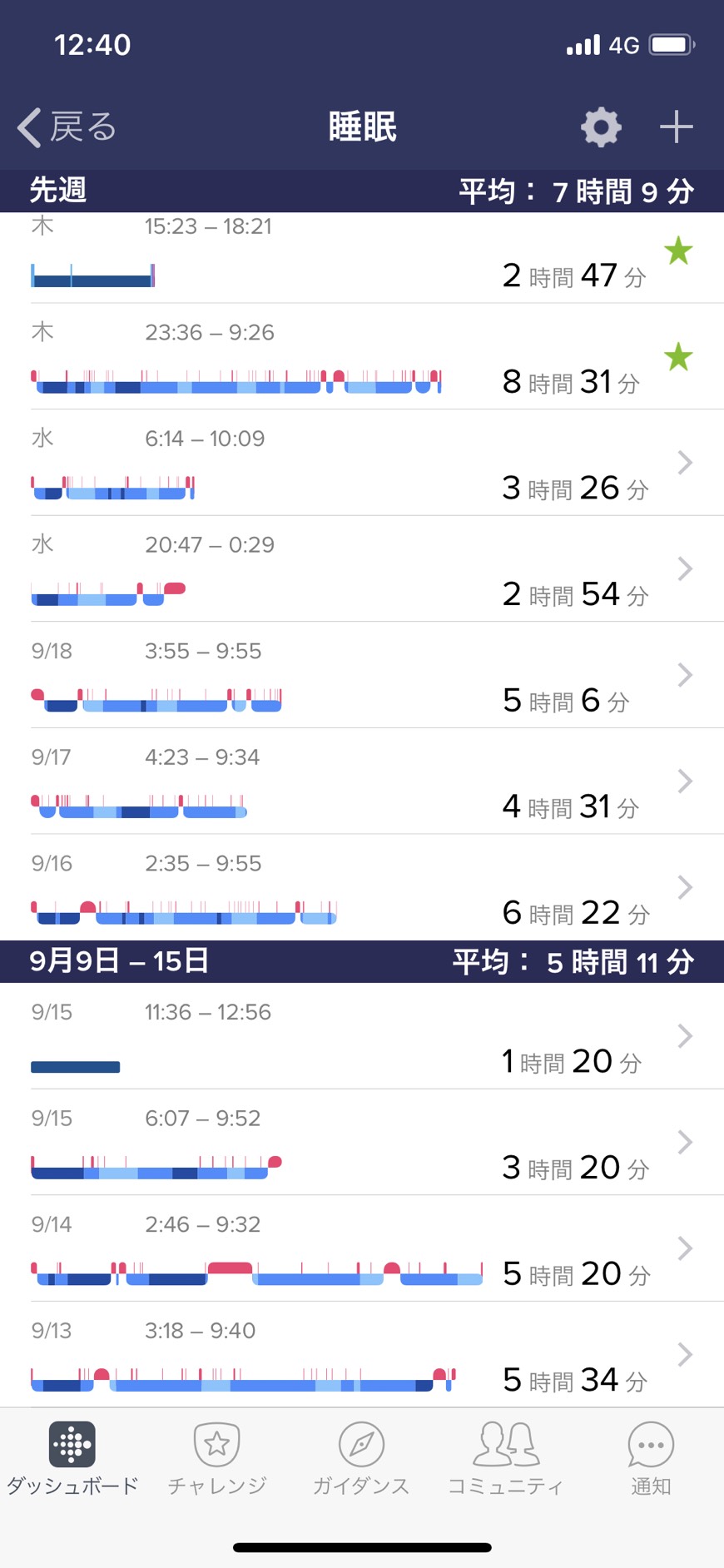The height and width of the screenshot is (1568, 724).
Task: Open Thursday 15:23 – 18:21 sleep record
Action: click(x=362, y=257)
